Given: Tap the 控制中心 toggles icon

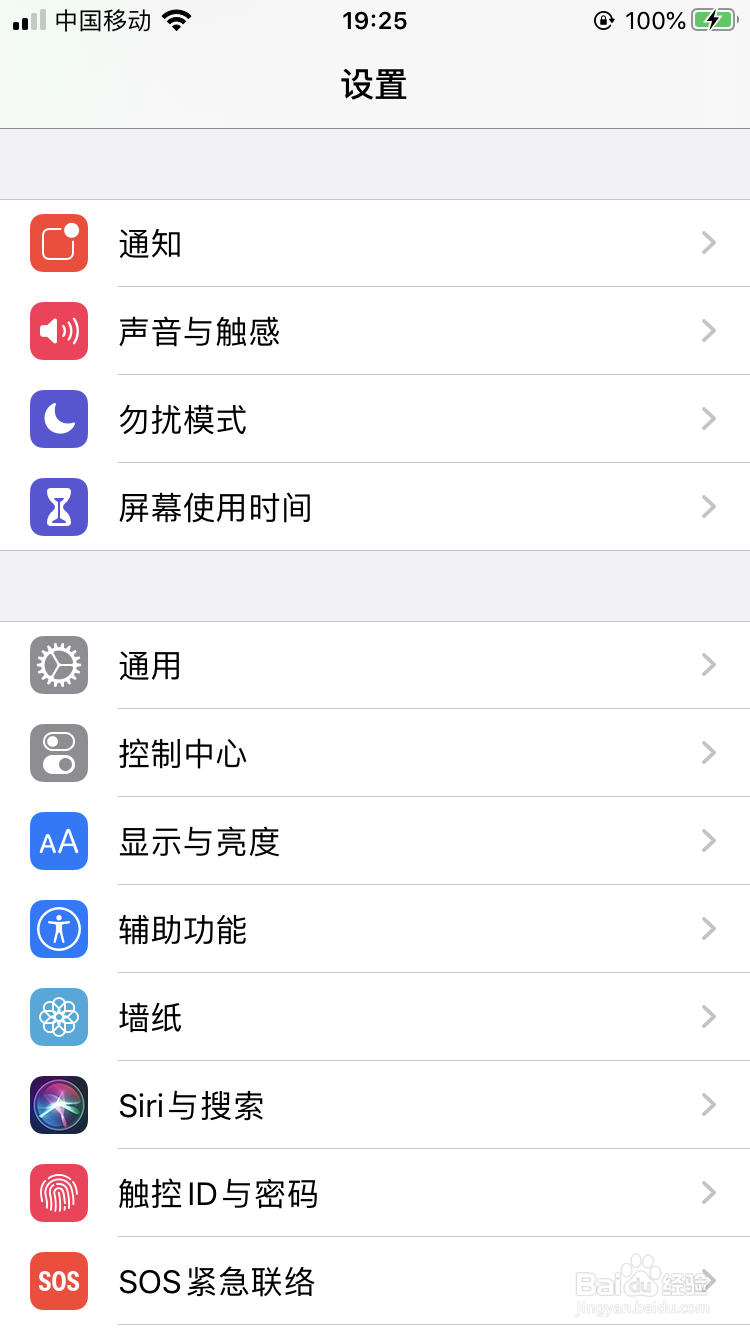Looking at the screenshot, I should (x=58, y=753).
